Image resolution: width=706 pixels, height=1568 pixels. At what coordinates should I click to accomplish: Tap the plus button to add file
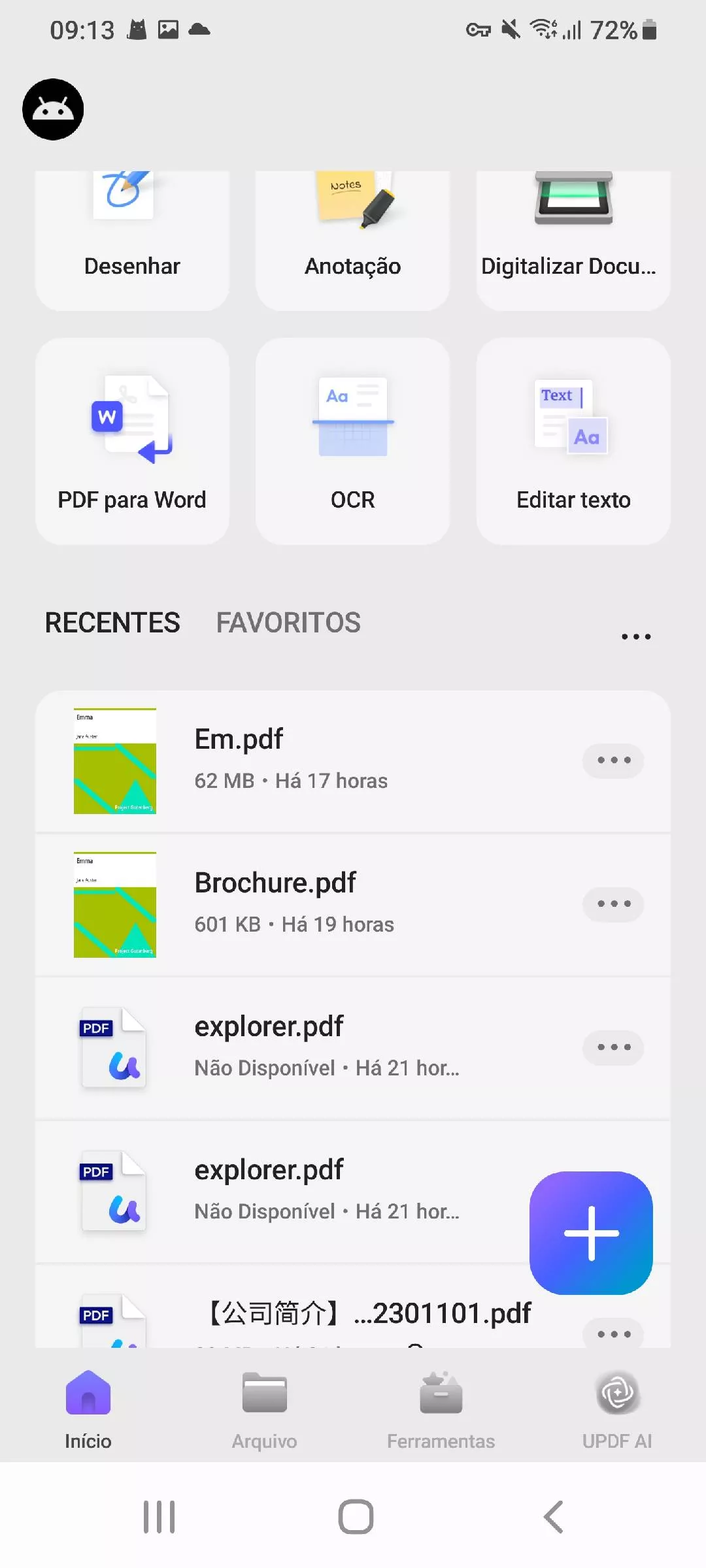pyautogui.click(x=591, y=1233)
